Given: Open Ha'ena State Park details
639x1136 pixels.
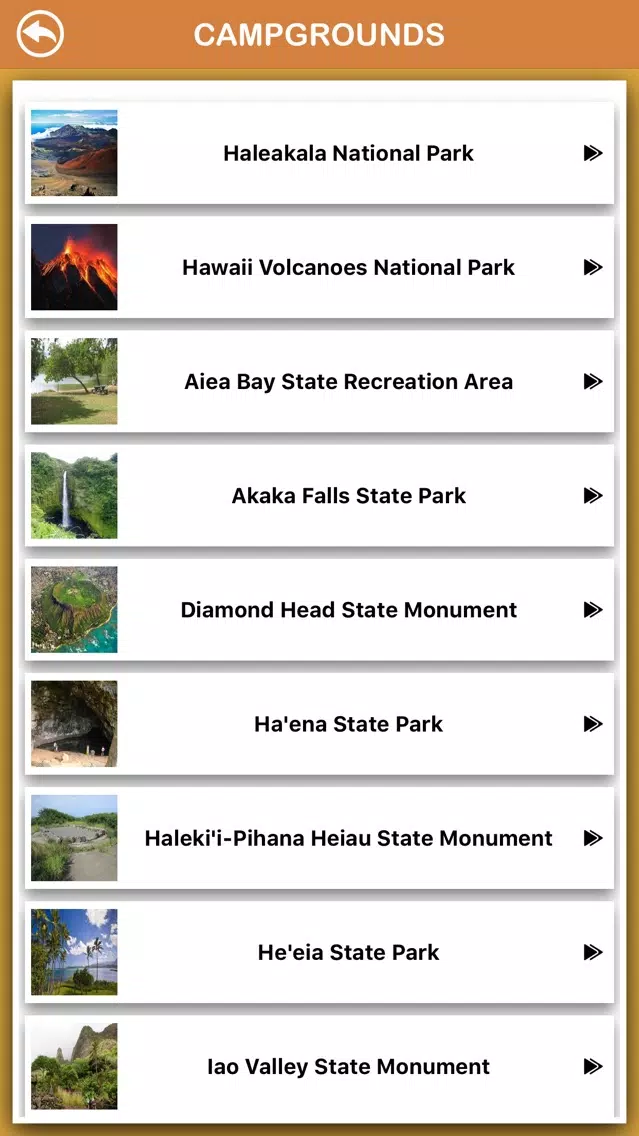Looking at the screenshot, I should pos(320,724).
